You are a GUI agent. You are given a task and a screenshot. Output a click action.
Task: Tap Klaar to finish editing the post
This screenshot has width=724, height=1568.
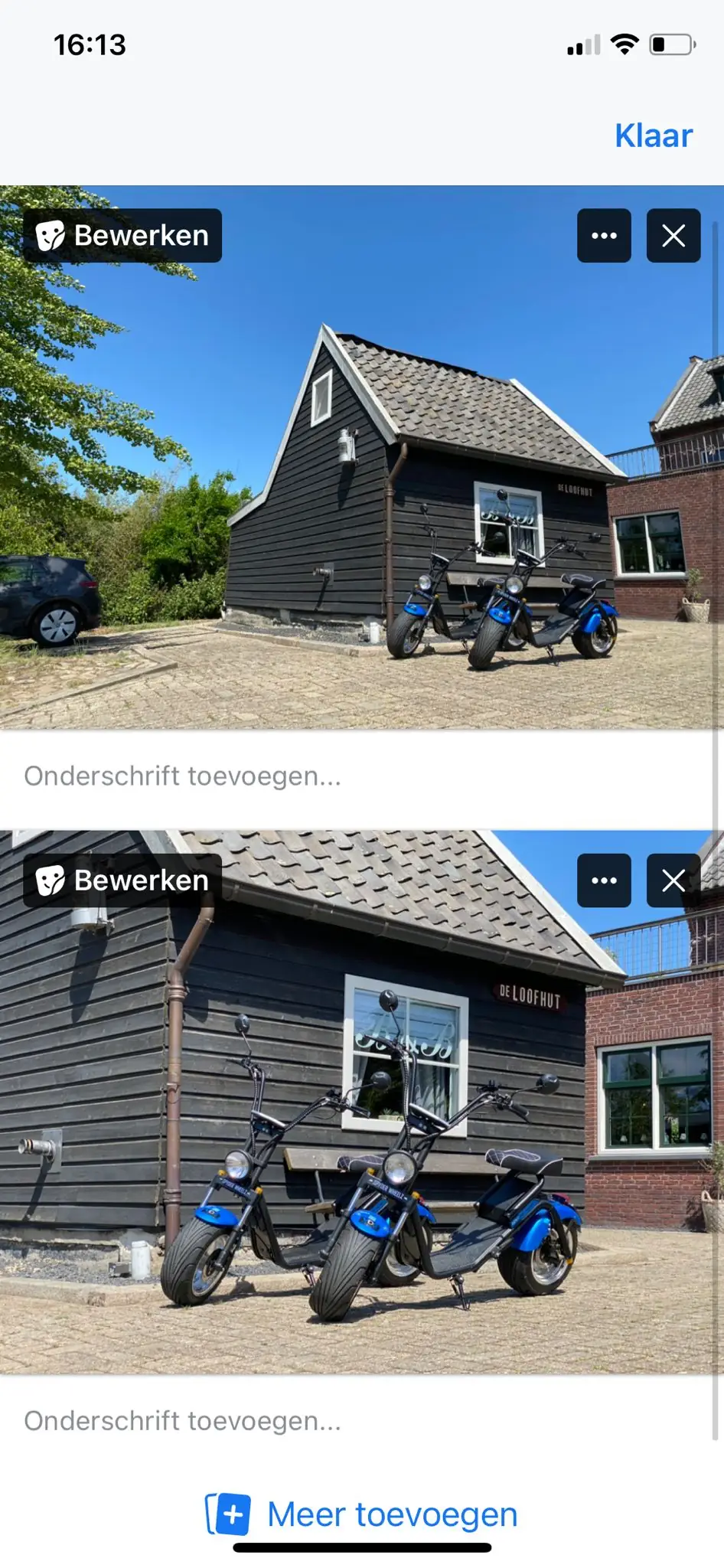pyautogui.click(x=653, y=136)
